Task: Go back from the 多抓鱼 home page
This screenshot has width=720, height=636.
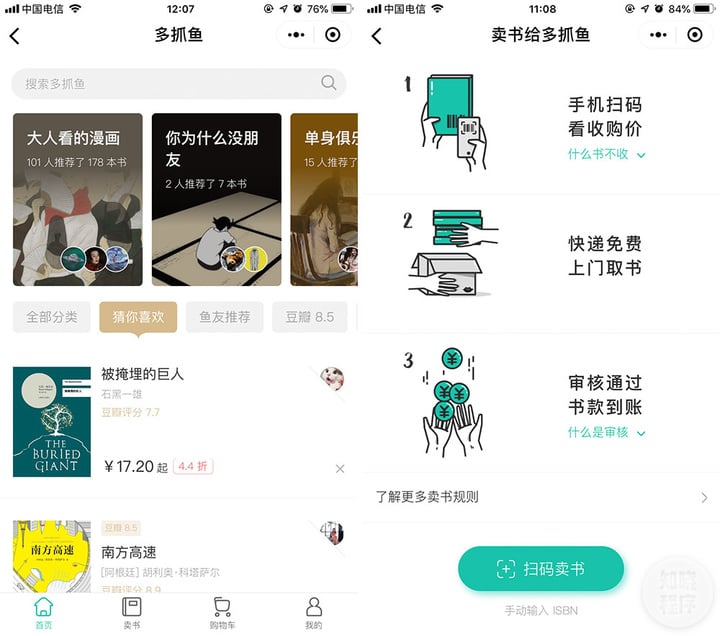Action: pos(15,36)
